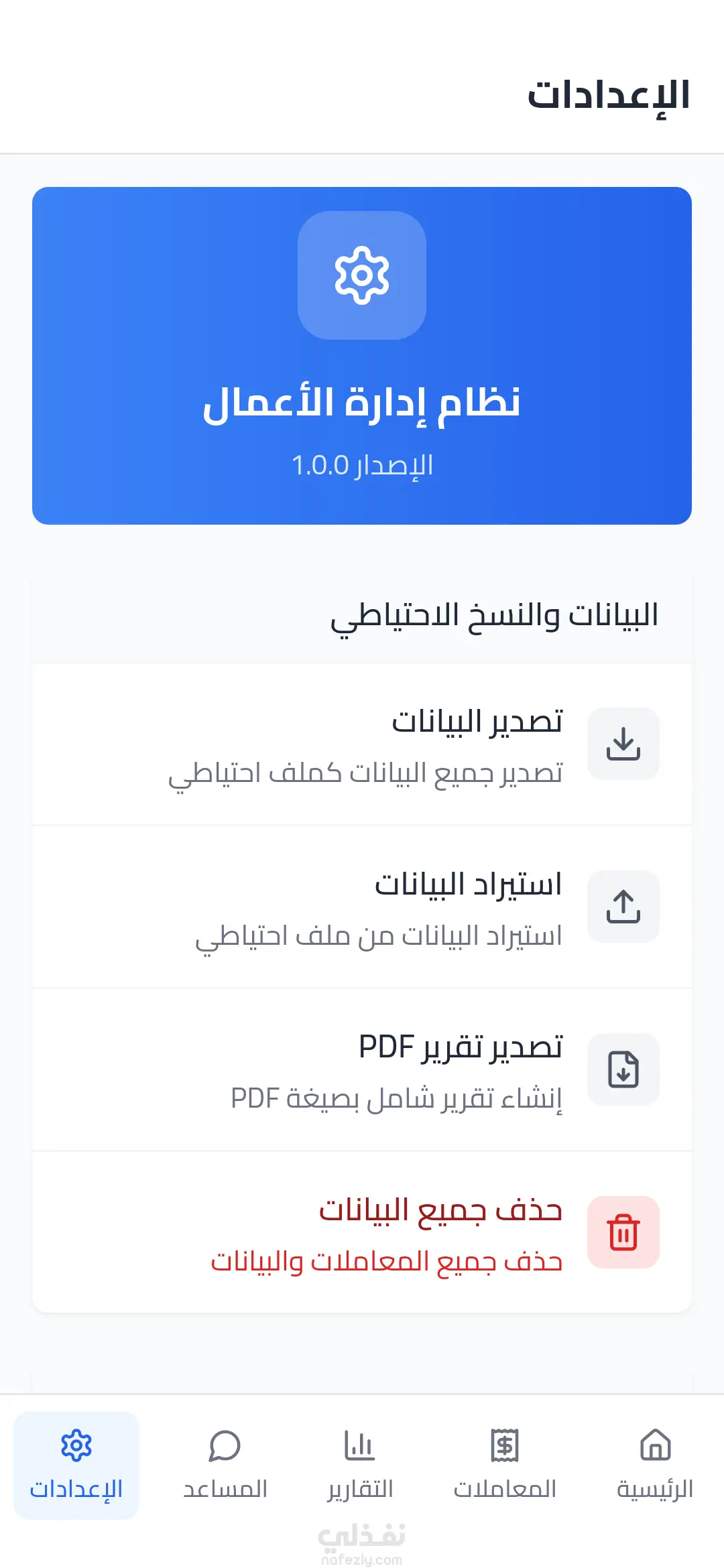Open the تصدير البيانات export row
This screenshot has height=1568, width=724.
362,744
